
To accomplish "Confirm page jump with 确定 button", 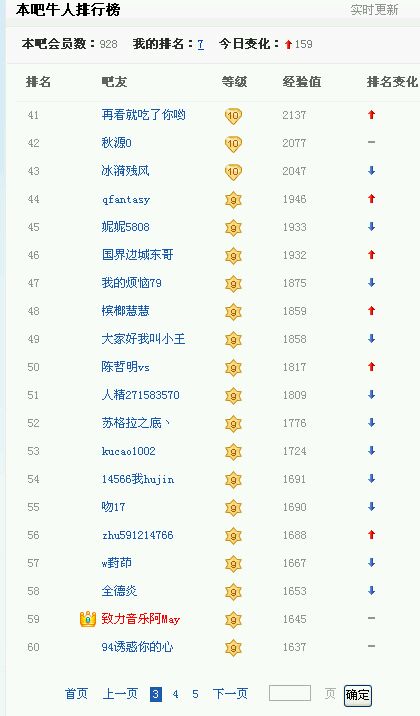I will (x=357, y=695).
